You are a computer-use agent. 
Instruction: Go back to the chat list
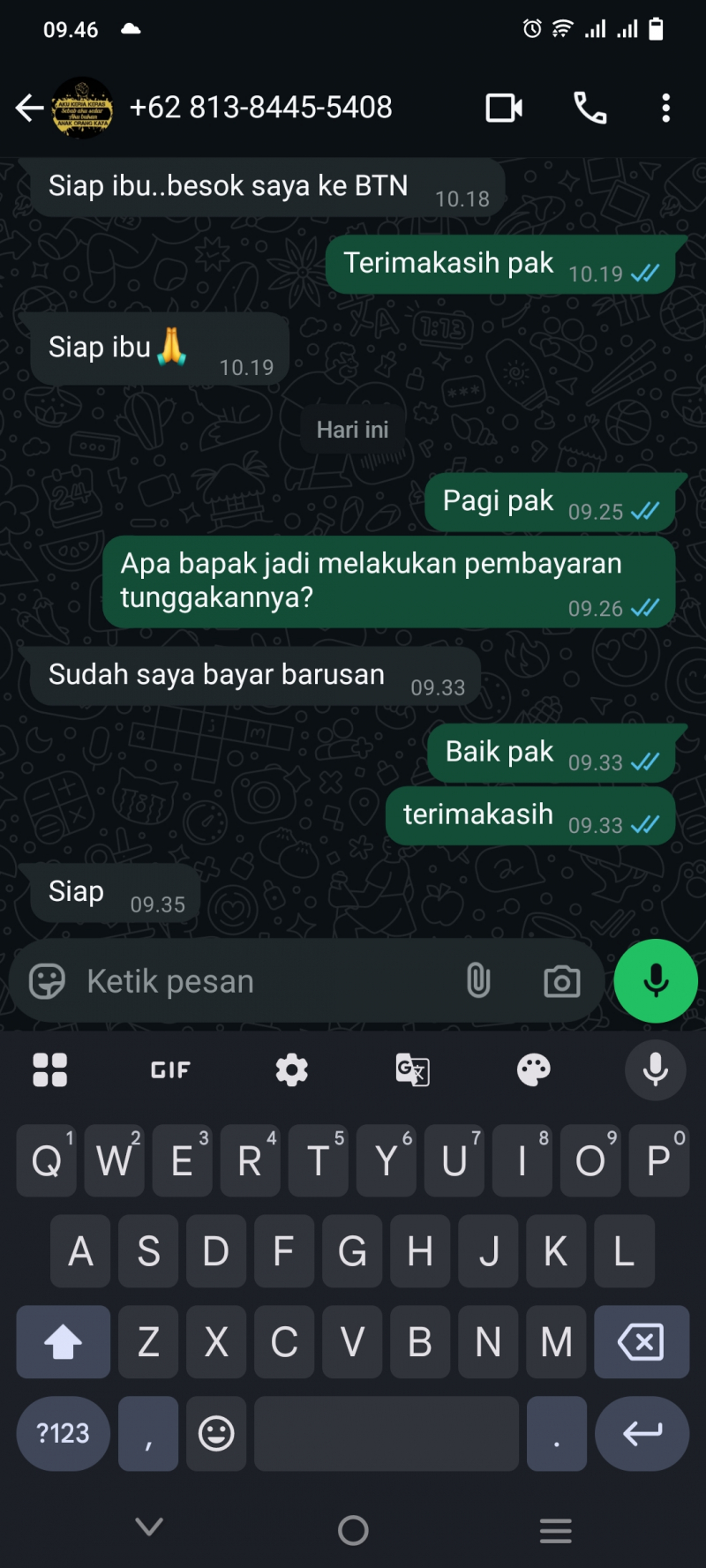click(28, 108)
